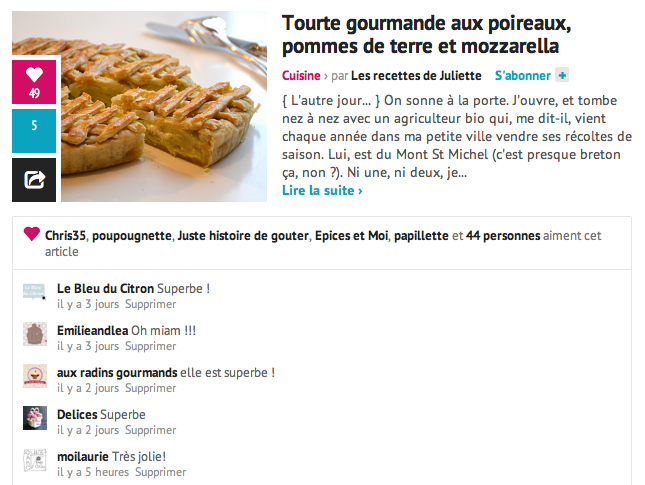
Task: Open the comments counter showing 5
Action: (34, 128)
